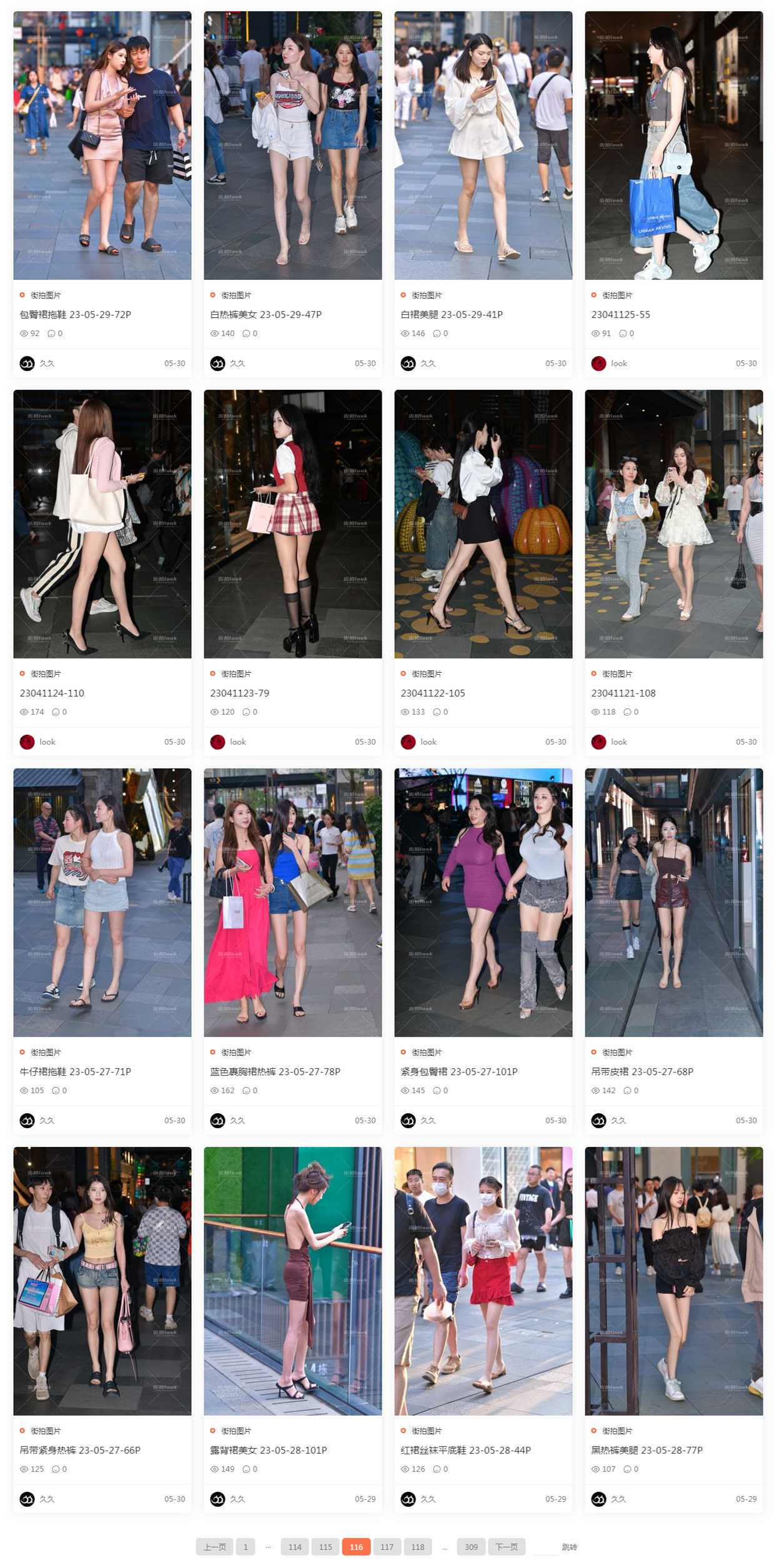Open the 白热裤美女 23-05-29-47P gallery card
784x1568 pixels.
(x=265, y=314)
